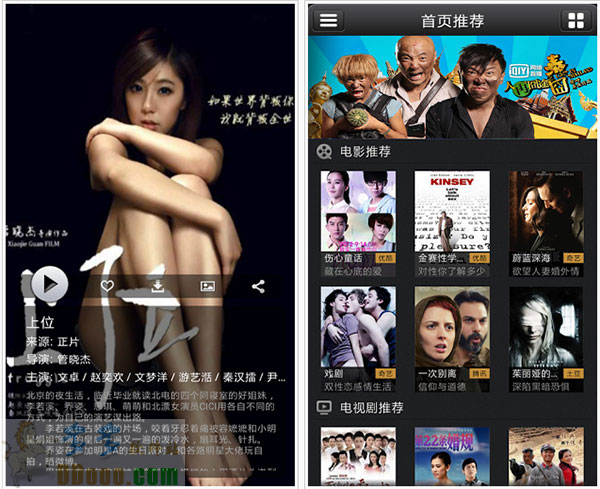Choose the movie 一次别离
The height and width of the screenshot is (489, 600).
[452, 339]
